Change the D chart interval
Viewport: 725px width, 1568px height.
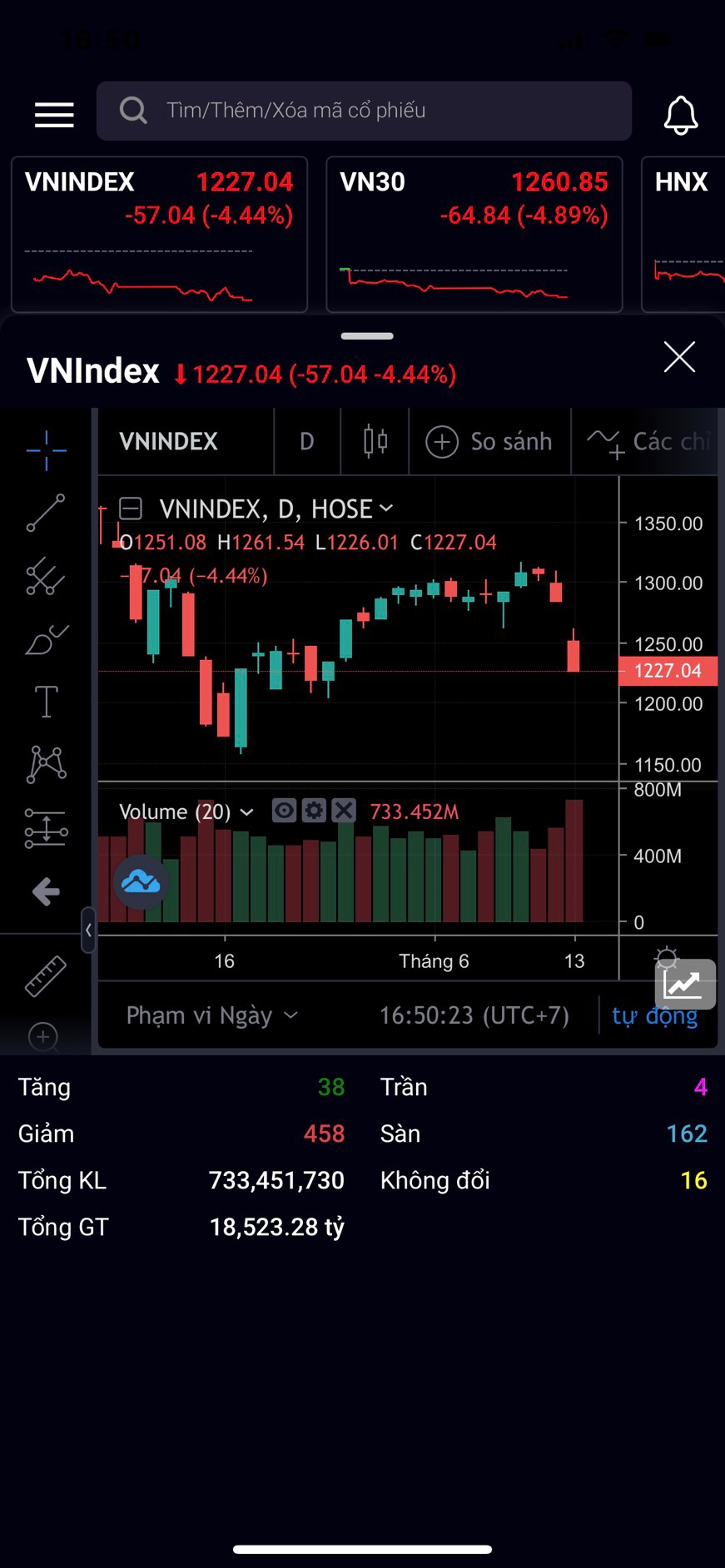(x=306, y=441)
